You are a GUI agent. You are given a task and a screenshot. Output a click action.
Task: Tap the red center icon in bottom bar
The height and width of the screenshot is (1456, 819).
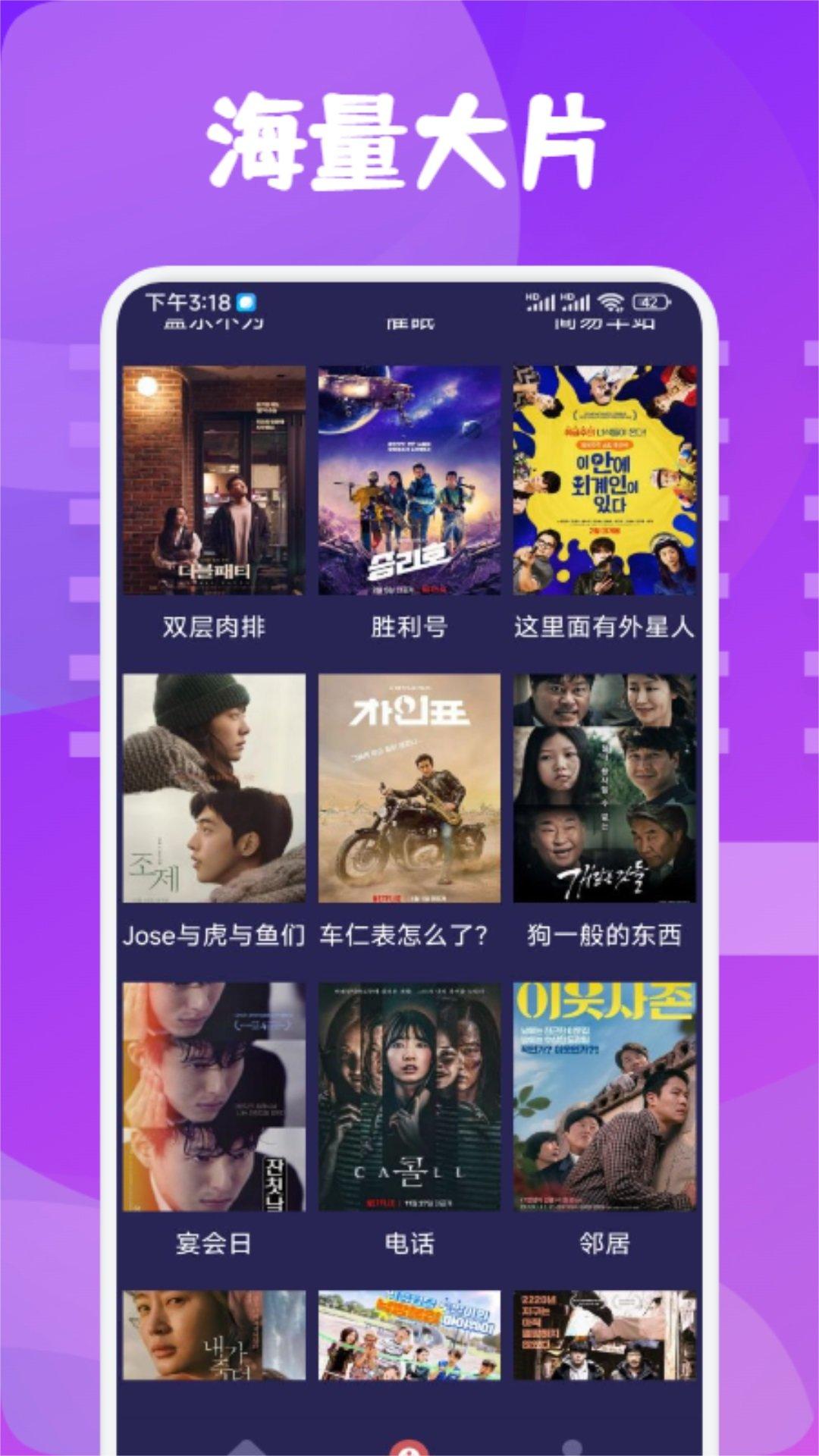click(x=409, y=1448)
